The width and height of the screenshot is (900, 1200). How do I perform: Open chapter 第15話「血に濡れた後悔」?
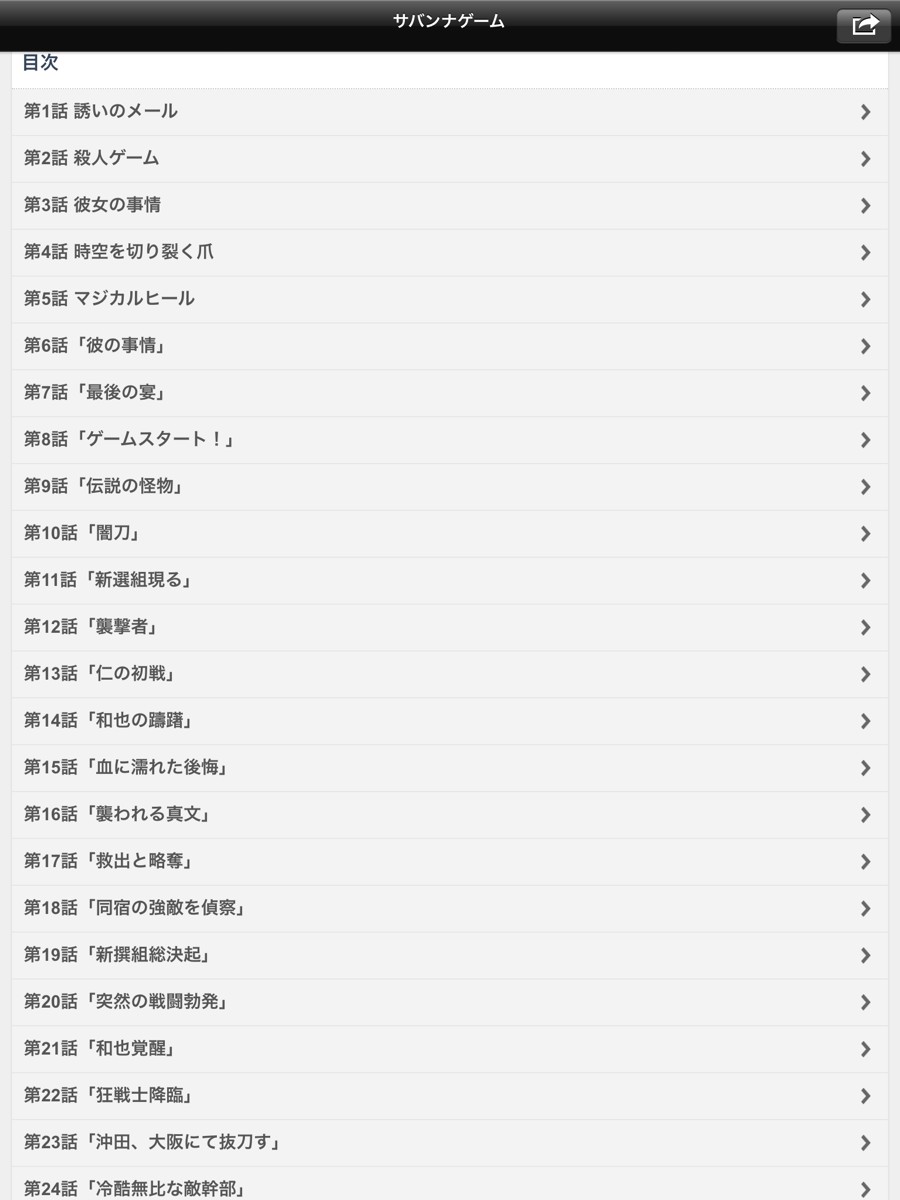449,768
